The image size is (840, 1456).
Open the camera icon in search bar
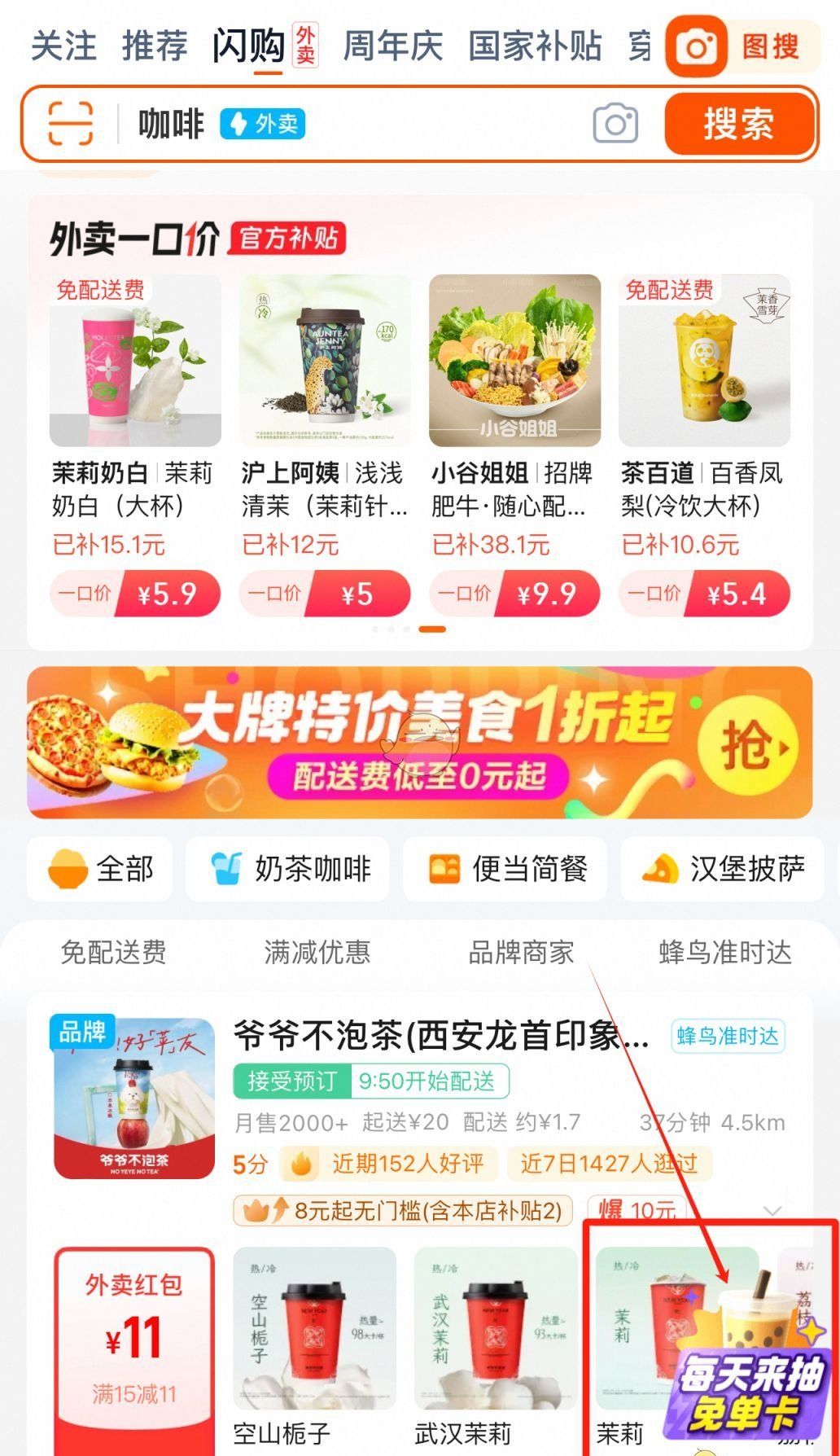pyautogui.click(x=615, y=124)
